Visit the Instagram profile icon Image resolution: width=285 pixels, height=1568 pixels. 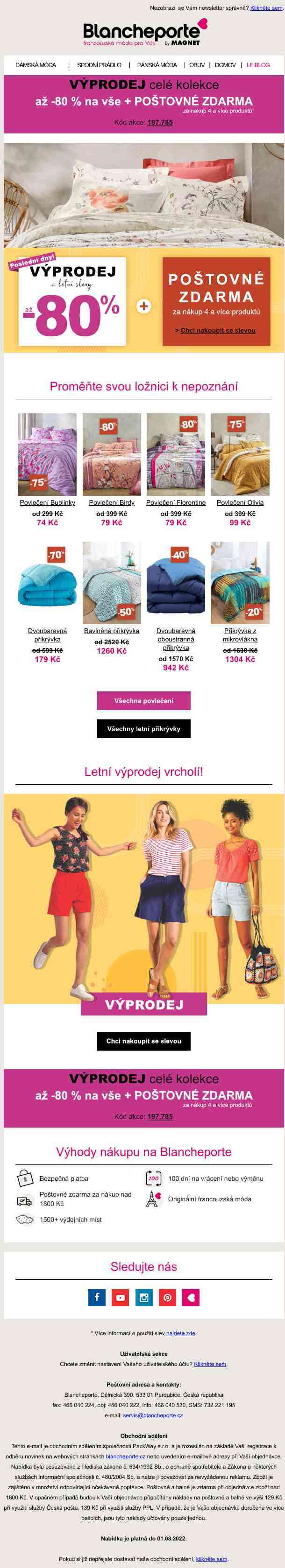click(144, 1297)
